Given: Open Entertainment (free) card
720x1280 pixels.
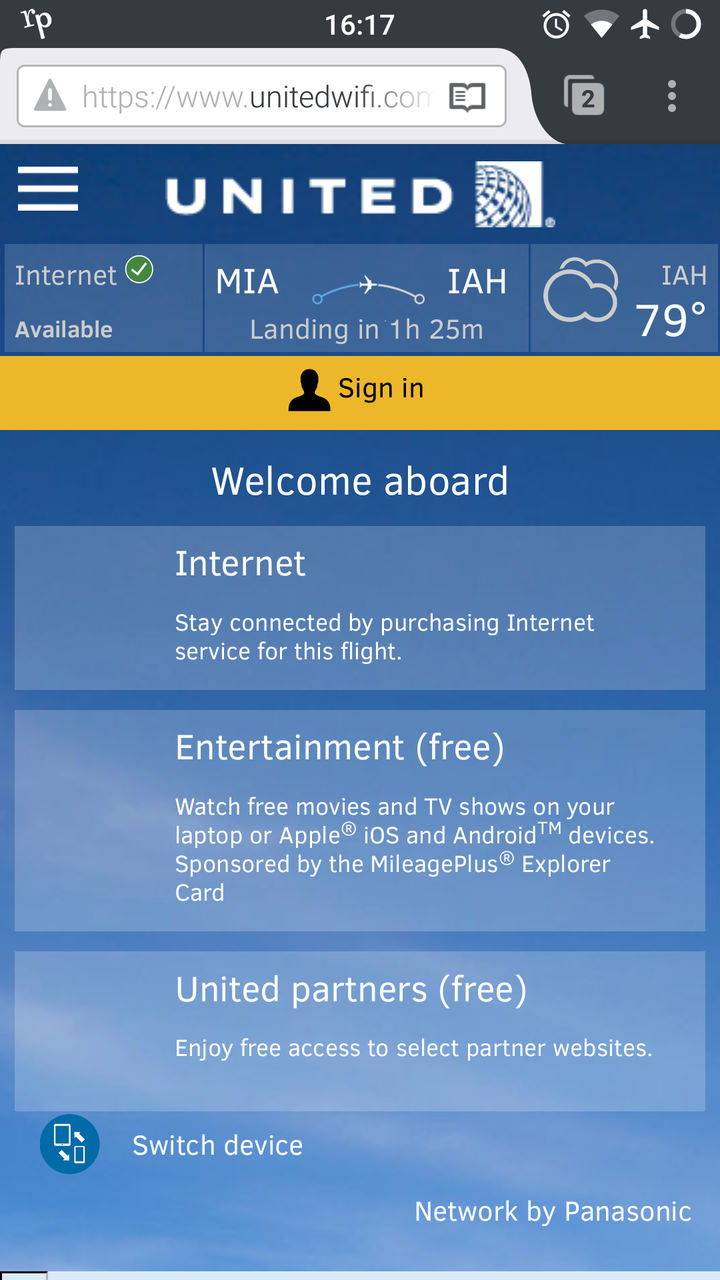Looking at the screenshot, I should (x=360, y=820).
